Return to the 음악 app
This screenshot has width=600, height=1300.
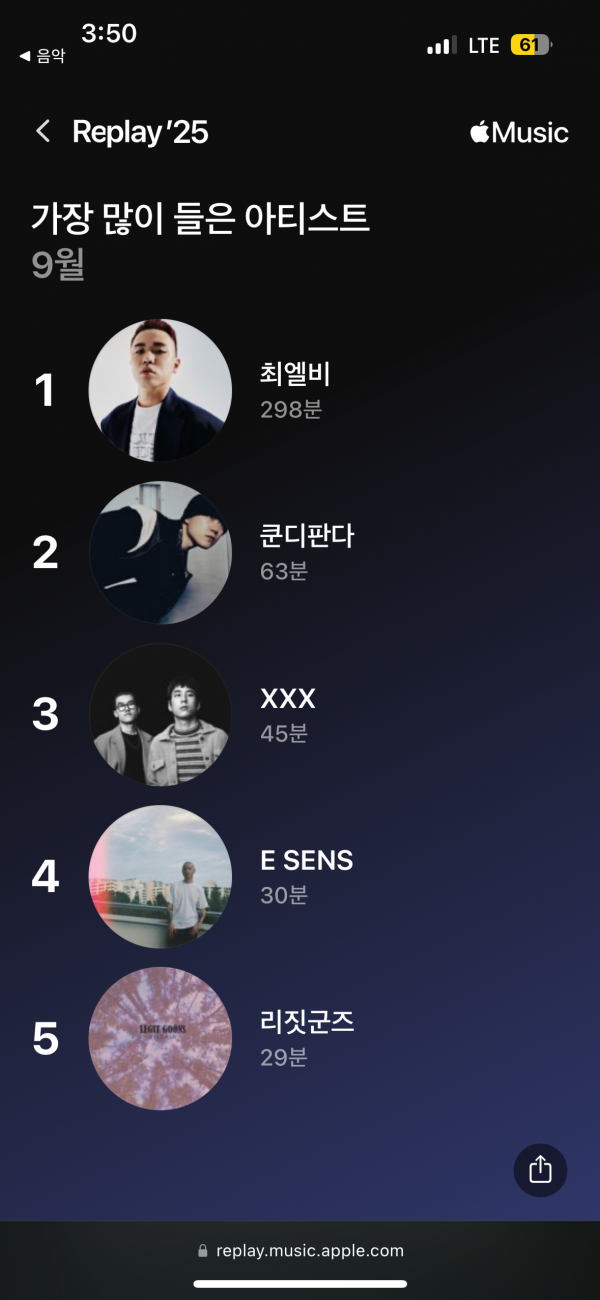[x=42, y=57]
